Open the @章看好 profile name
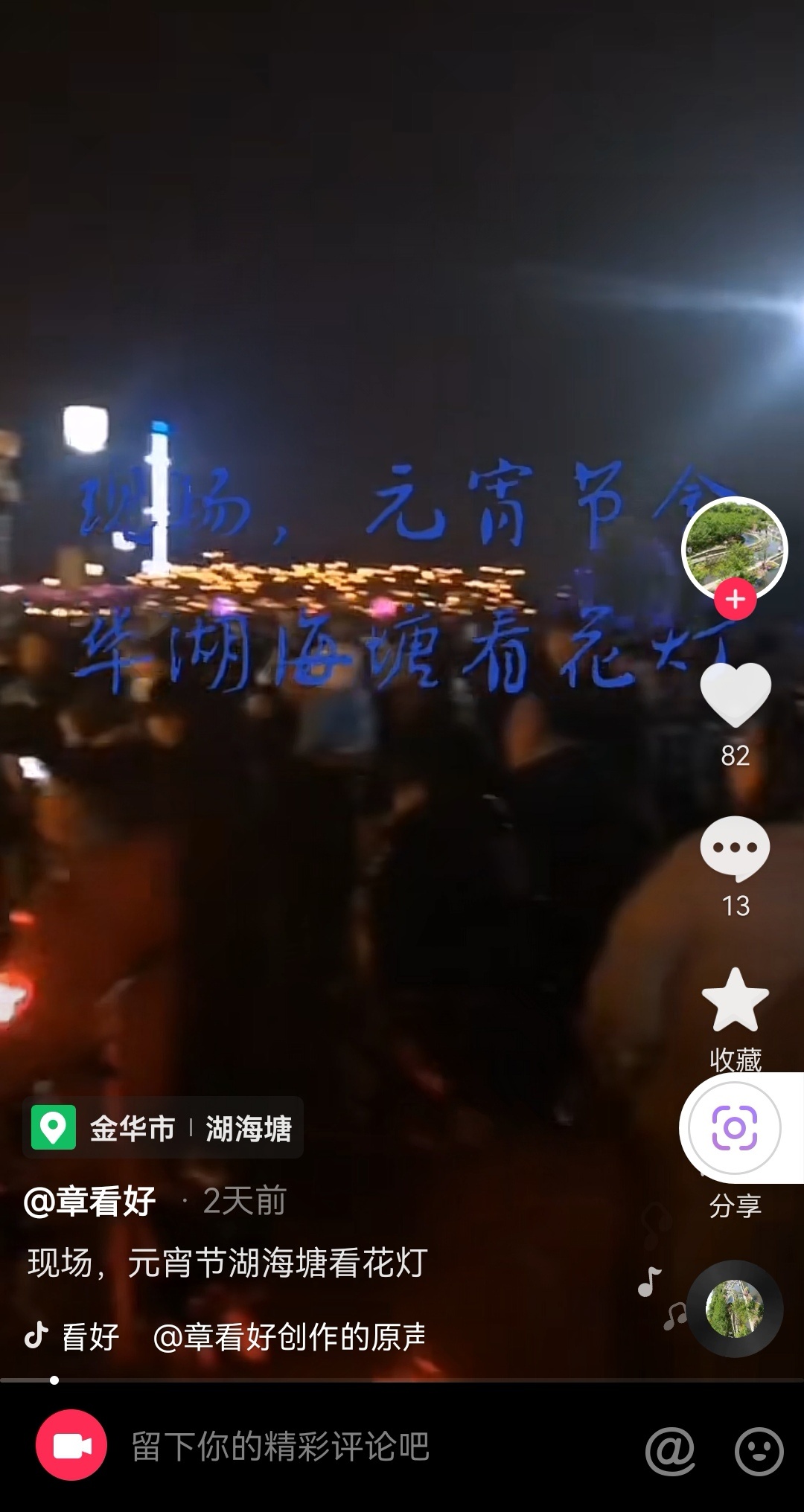Viewport: 804px width, 1512px height. (90, 1201)
